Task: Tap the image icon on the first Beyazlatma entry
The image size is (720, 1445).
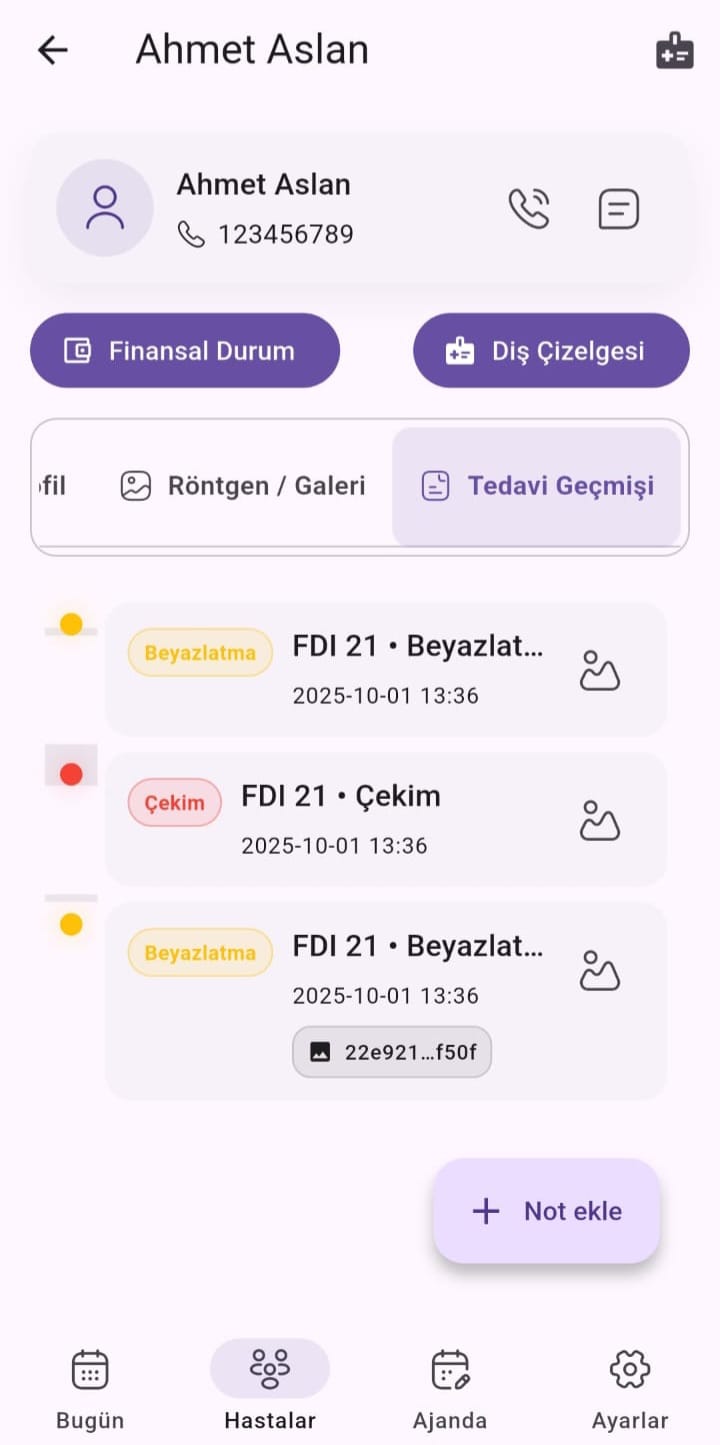Action: coord(599,670)
